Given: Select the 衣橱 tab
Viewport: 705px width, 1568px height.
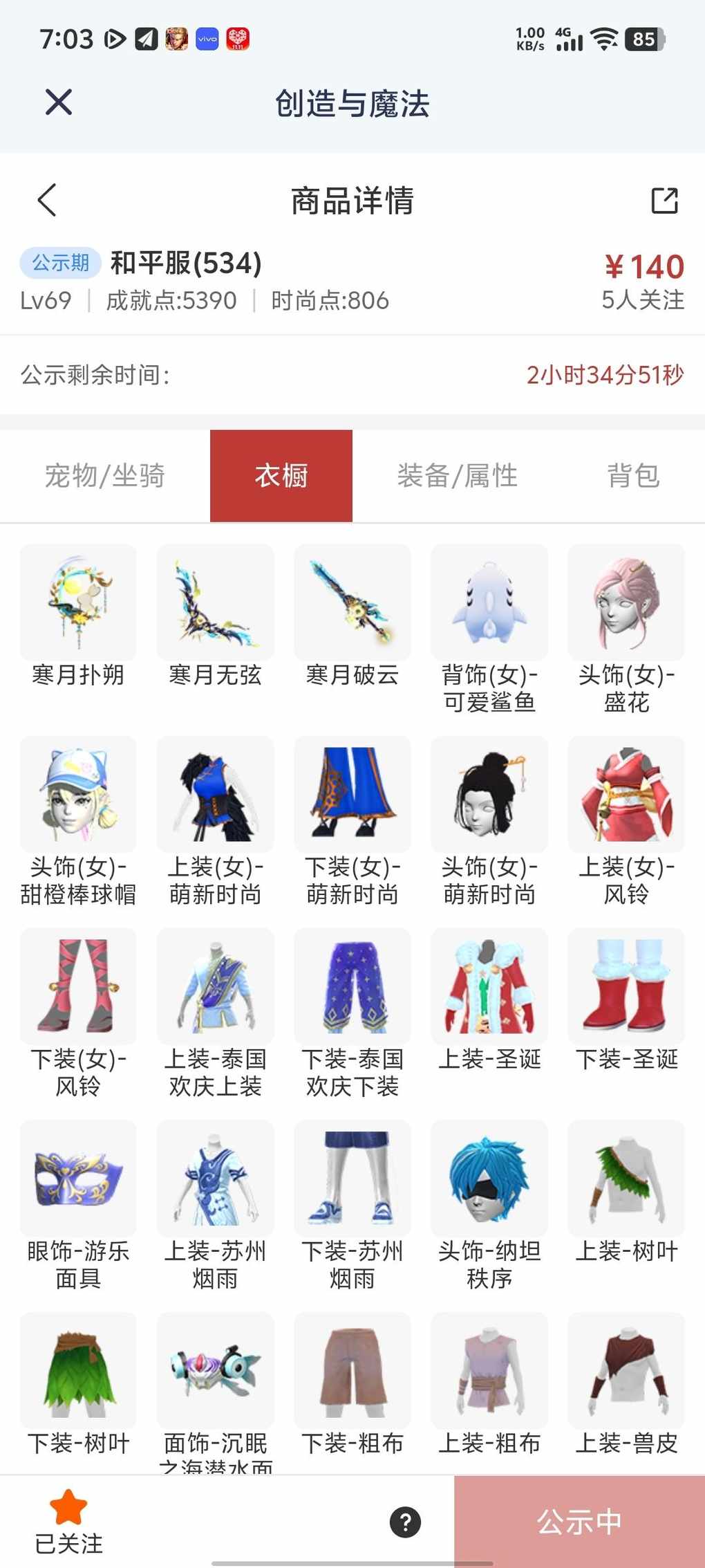Looking at the screenshot, I should [281, 476].
